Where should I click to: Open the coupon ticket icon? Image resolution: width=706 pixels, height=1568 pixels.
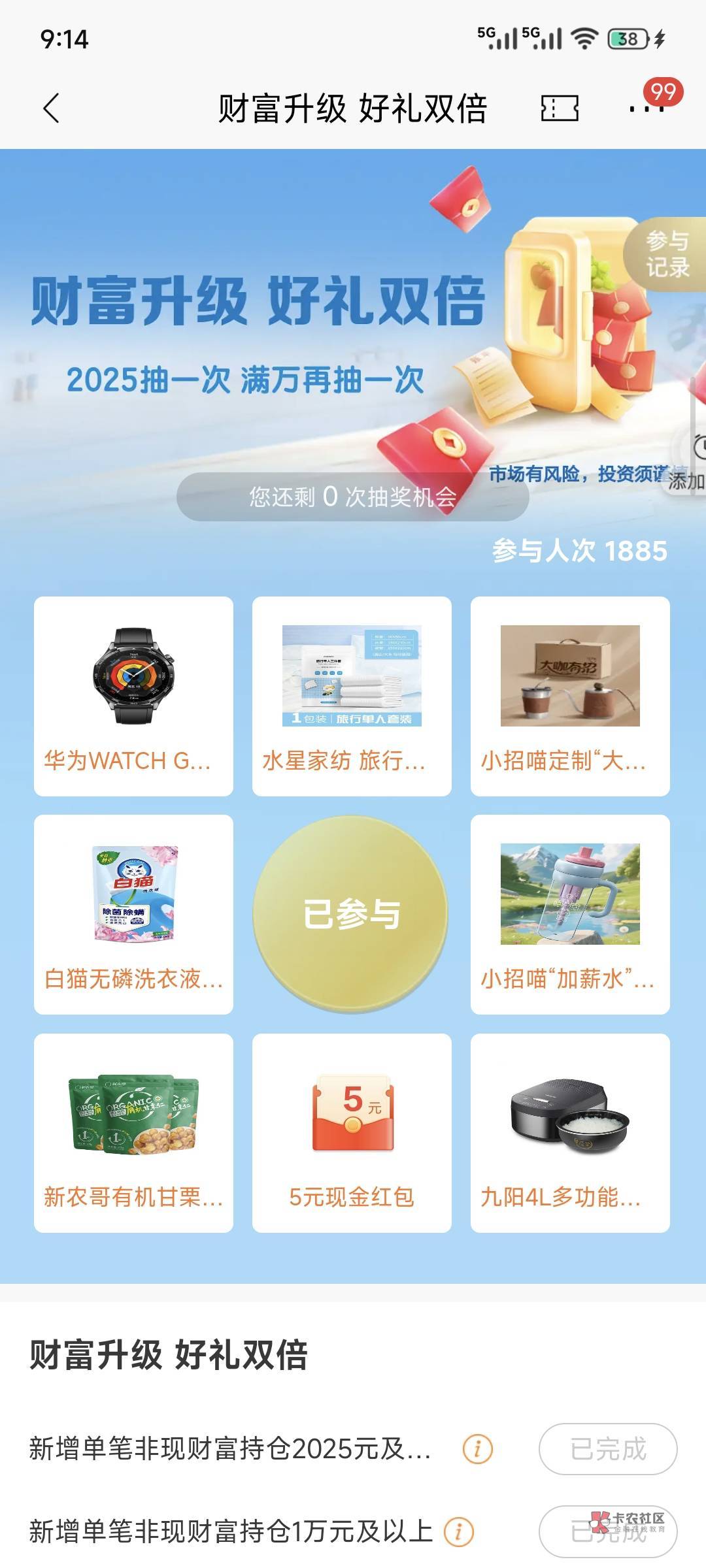pyautogui.click(x=560, y=108)
